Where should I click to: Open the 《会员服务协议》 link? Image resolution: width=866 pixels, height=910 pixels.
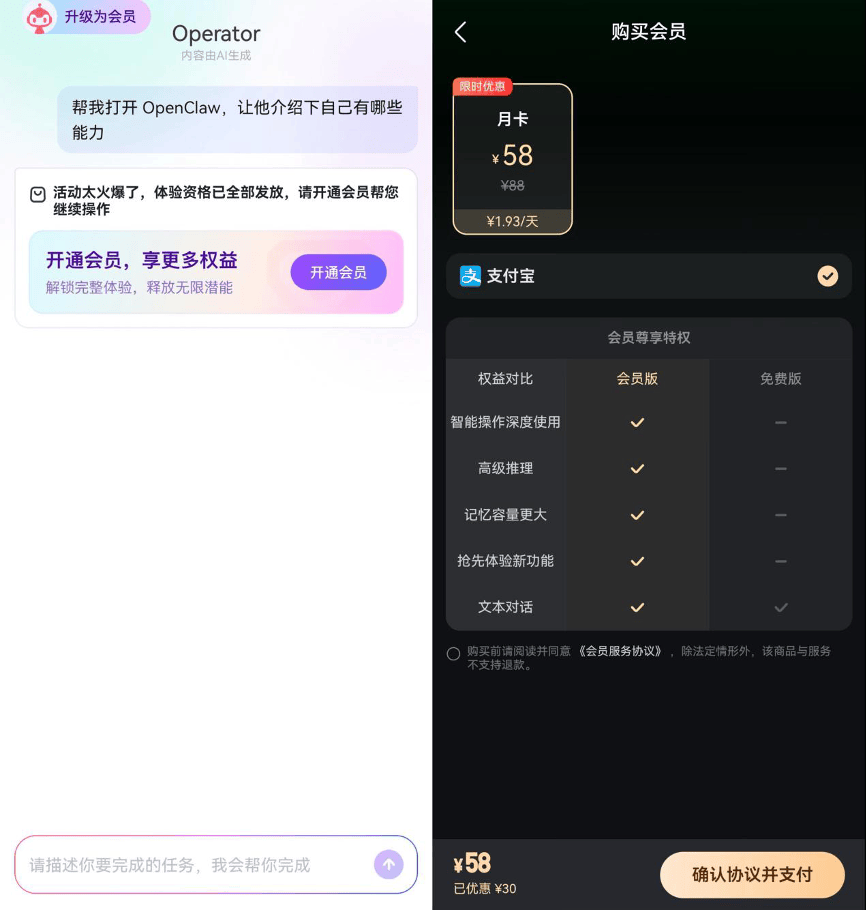coord(621,651)
